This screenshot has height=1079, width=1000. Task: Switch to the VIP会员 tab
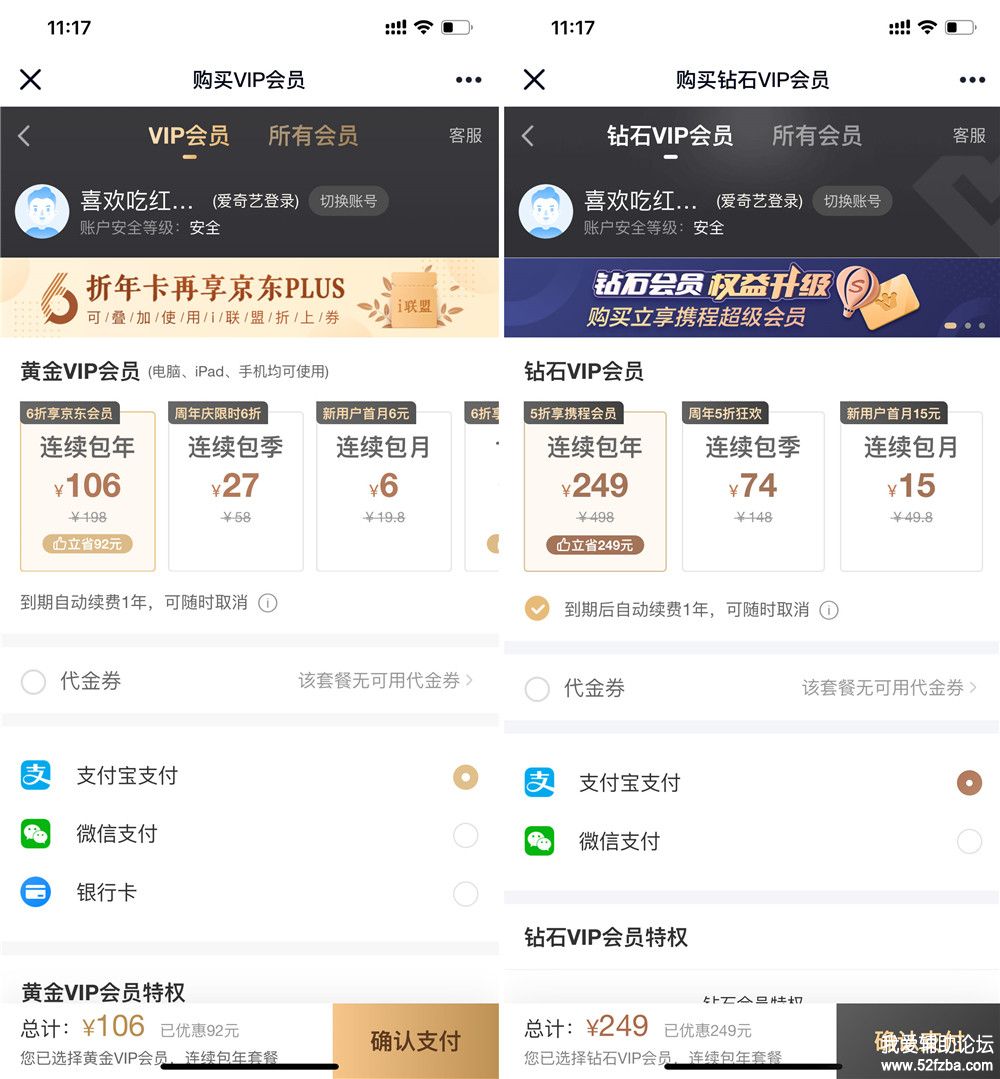pyautogui.click(x=189, y=136)
